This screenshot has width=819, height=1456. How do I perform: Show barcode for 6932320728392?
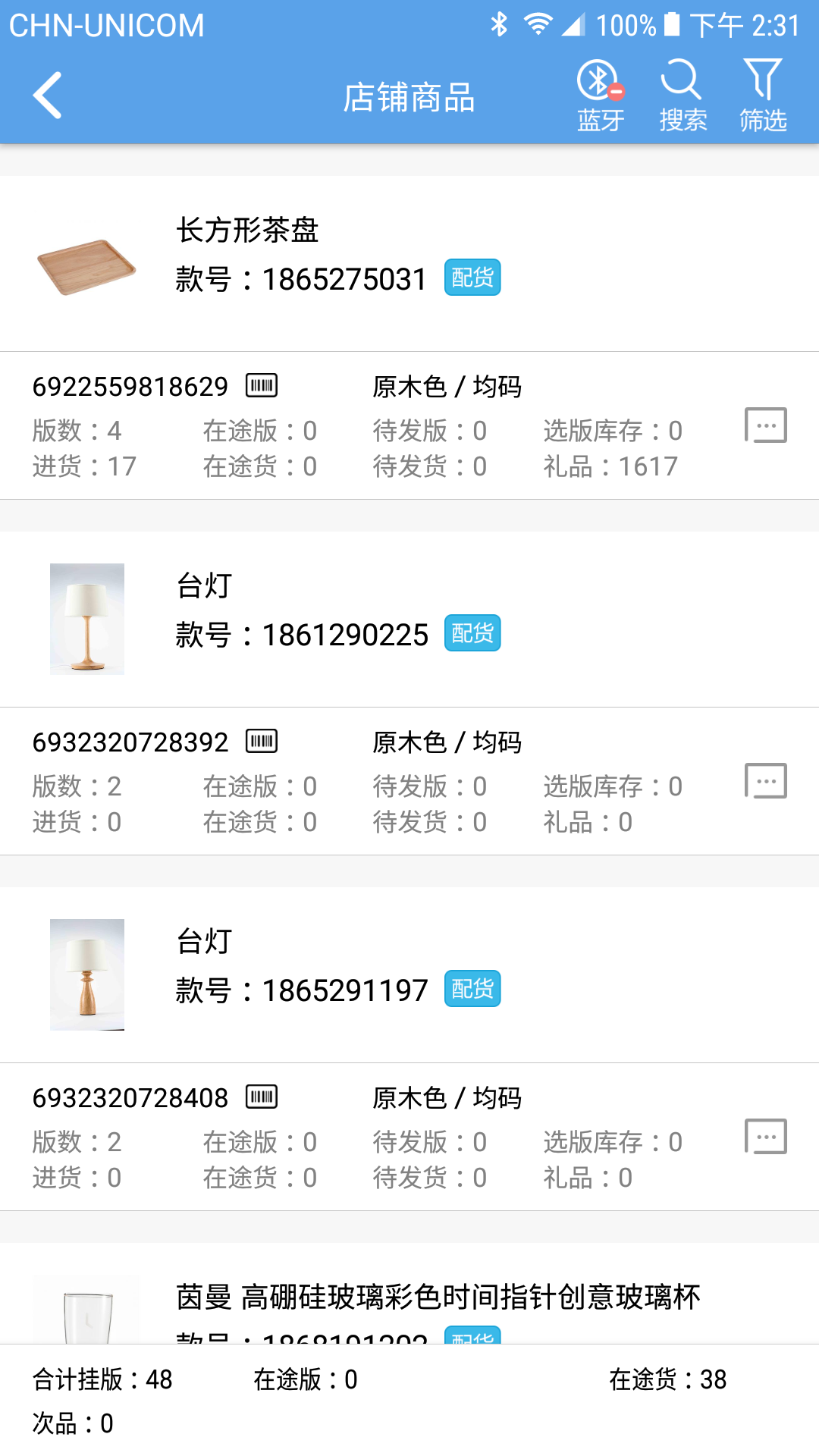point(262,742)
